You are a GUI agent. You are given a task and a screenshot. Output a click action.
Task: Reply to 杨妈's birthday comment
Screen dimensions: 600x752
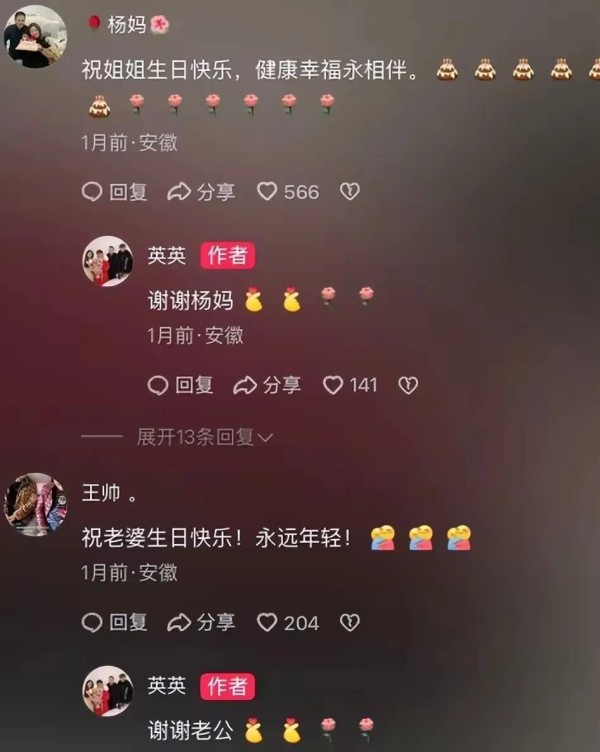(x=115, y=191)
